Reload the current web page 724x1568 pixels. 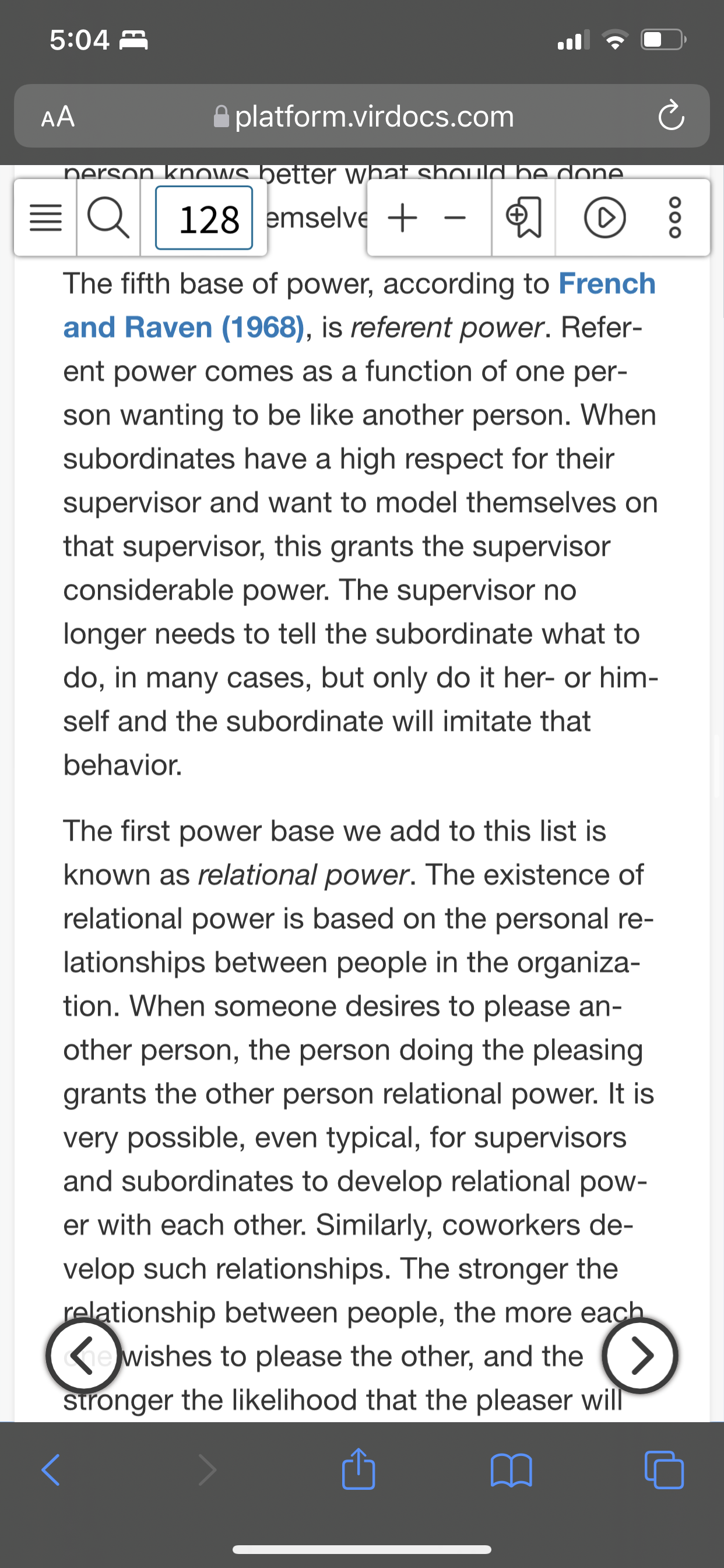coord(671,116)
